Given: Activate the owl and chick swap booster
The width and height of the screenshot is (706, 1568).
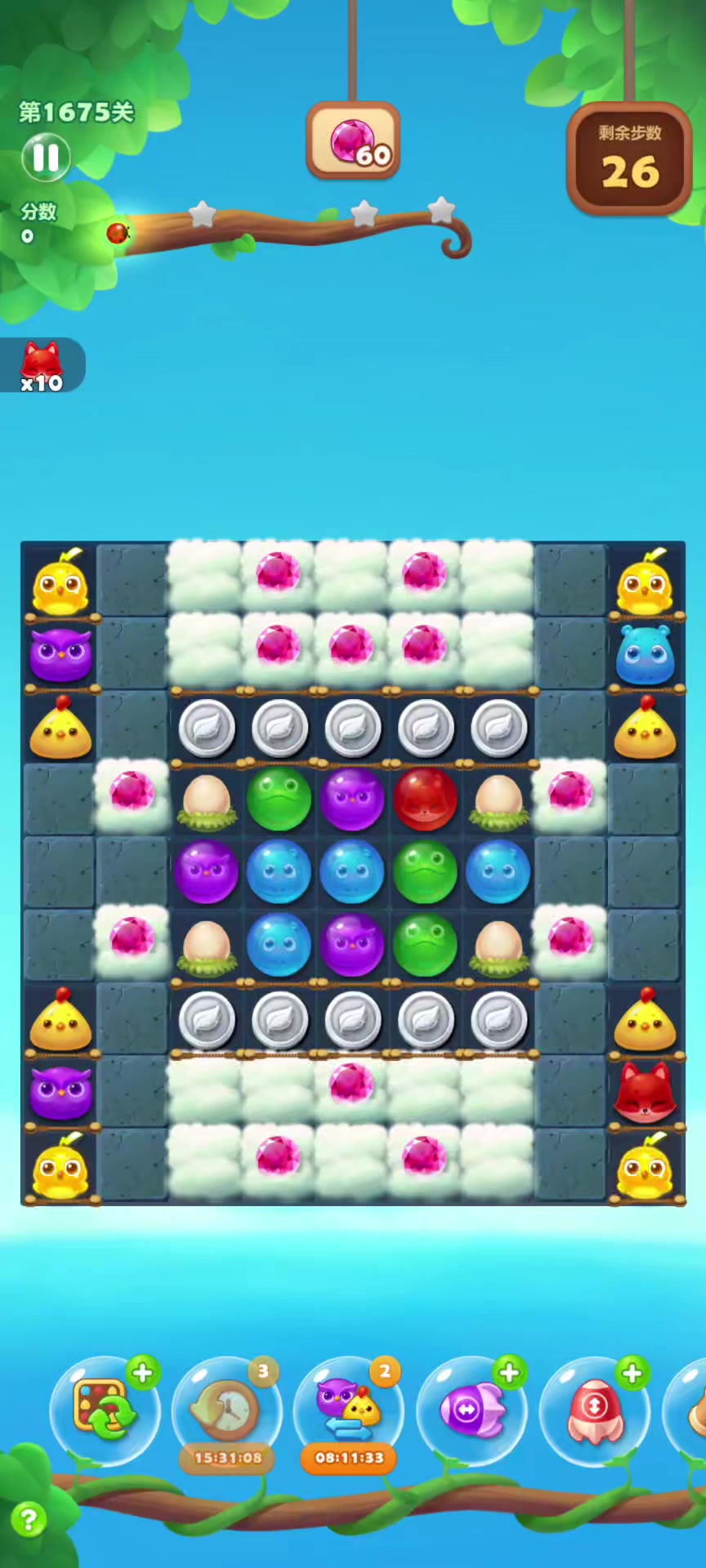Looking at the screenshot, I should (x=349, y=1410).
